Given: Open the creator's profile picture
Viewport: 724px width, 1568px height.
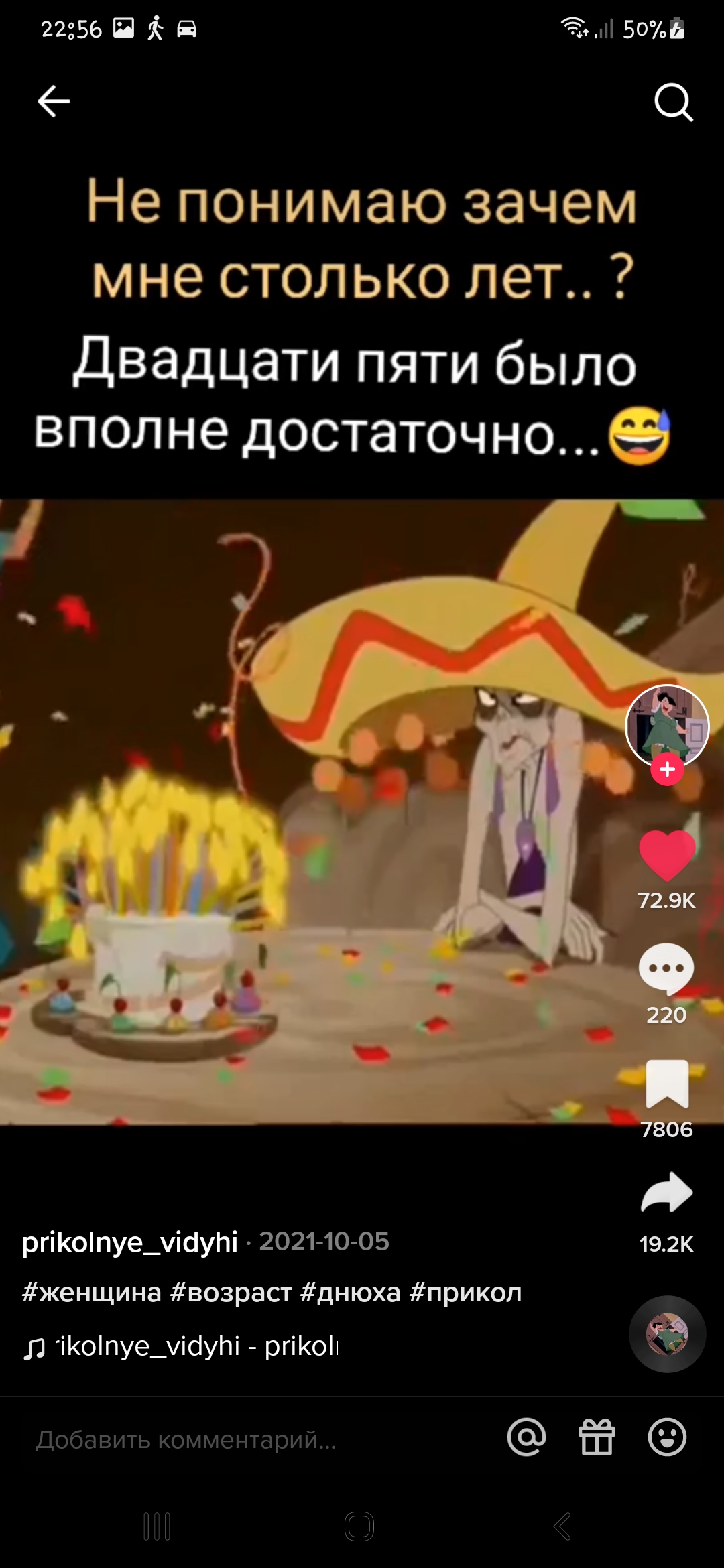Looking at the screenshot, I should point(667,726).
